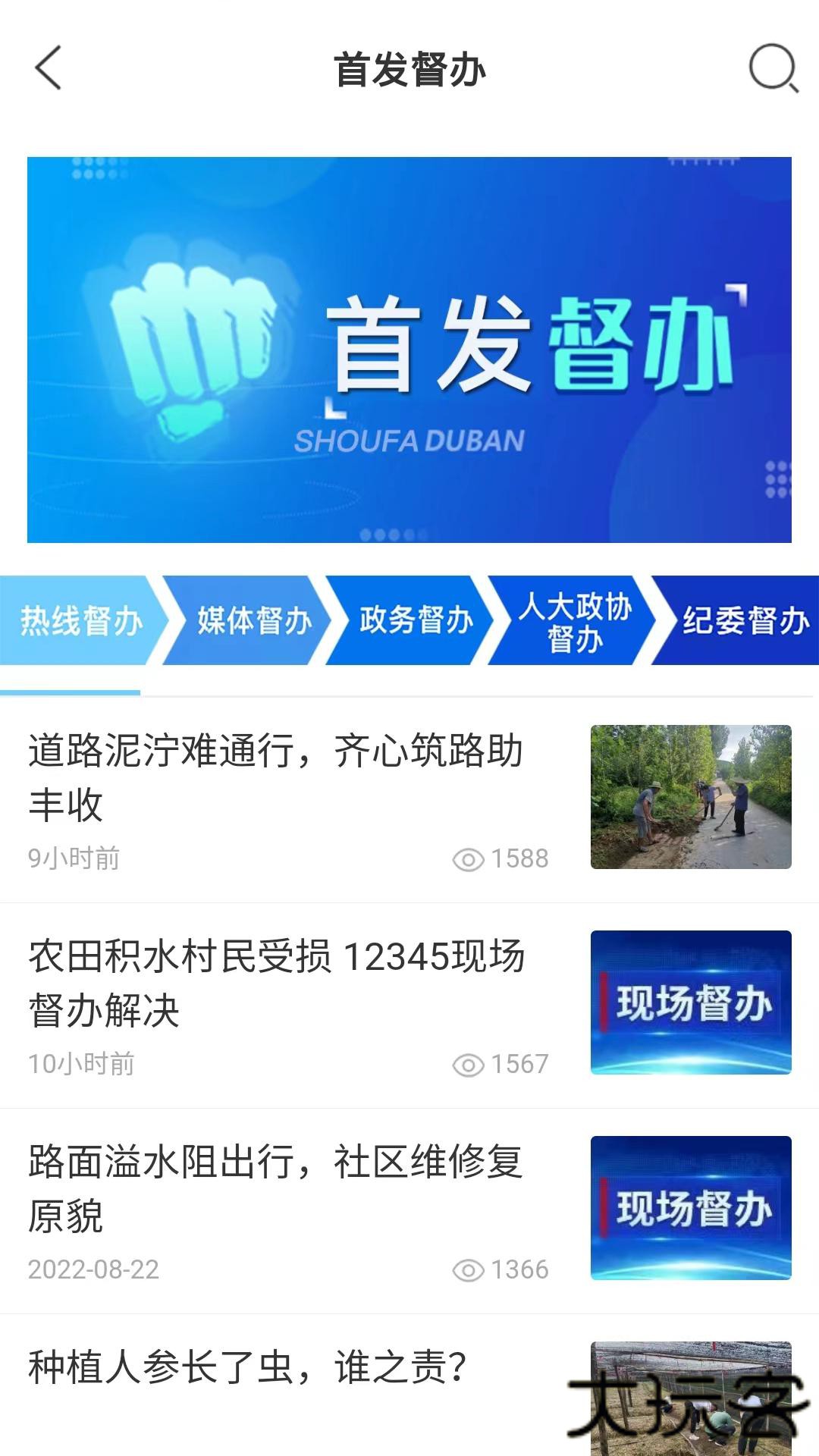Click the 首发督办 banner image
819x1456 pixels.
[x=409, y=349]
